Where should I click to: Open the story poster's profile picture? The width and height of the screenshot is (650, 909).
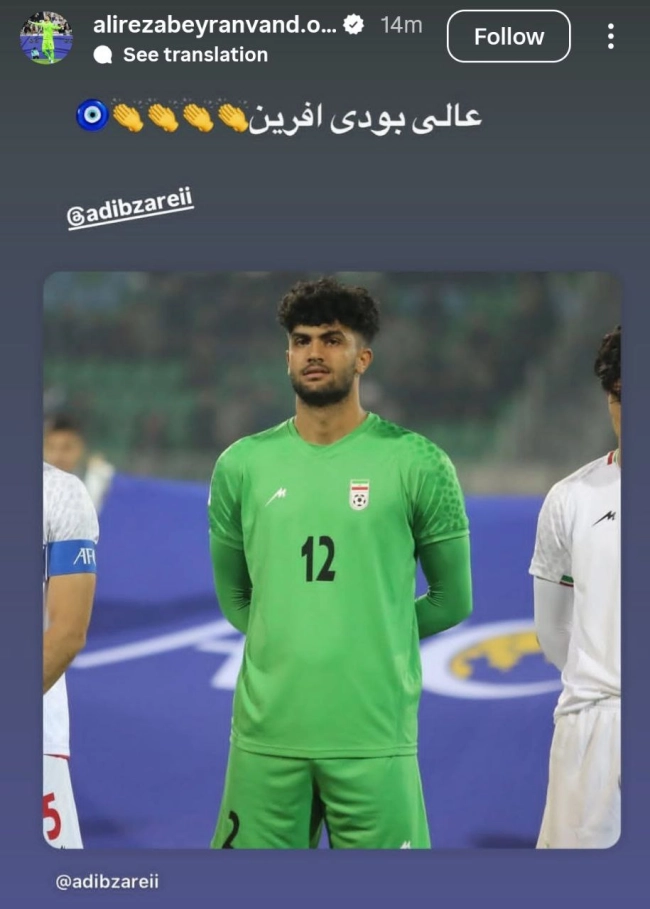45,38
